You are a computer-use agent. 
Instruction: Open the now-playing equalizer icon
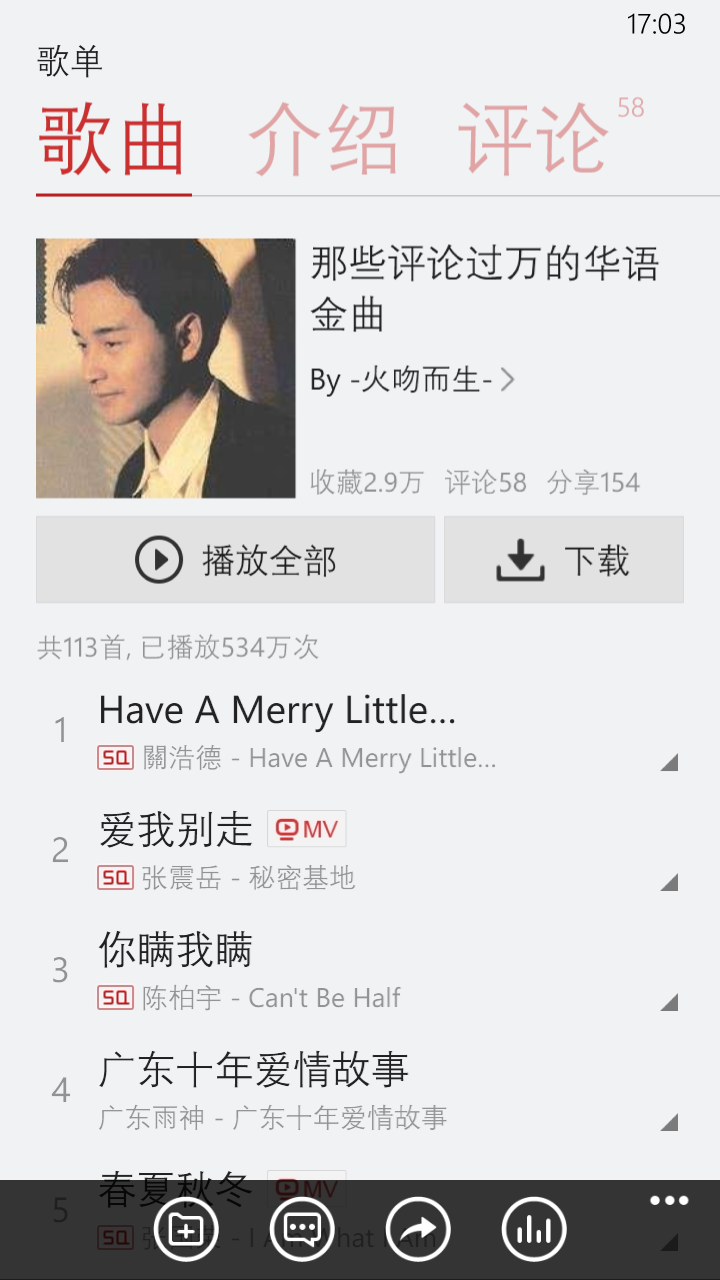[x=534, y=1229]
